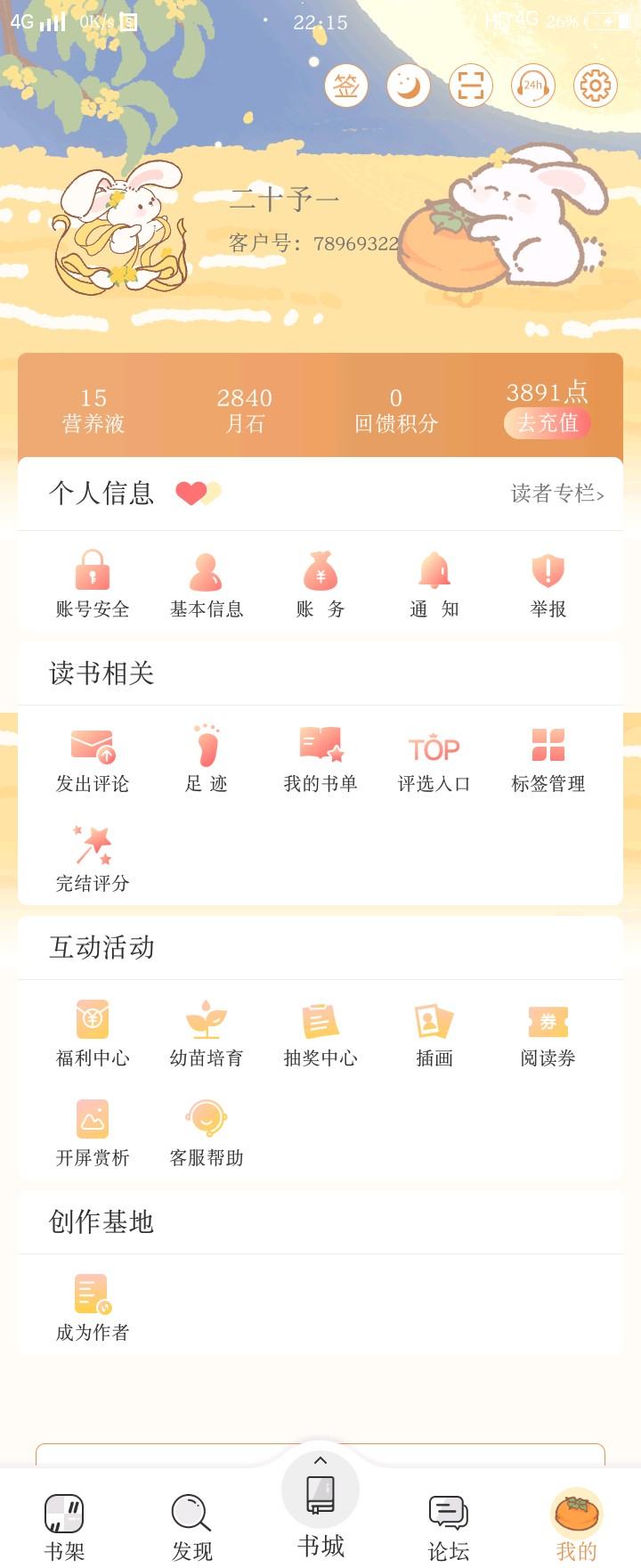Go to 福利中心 welfare center

(93, 1033)
